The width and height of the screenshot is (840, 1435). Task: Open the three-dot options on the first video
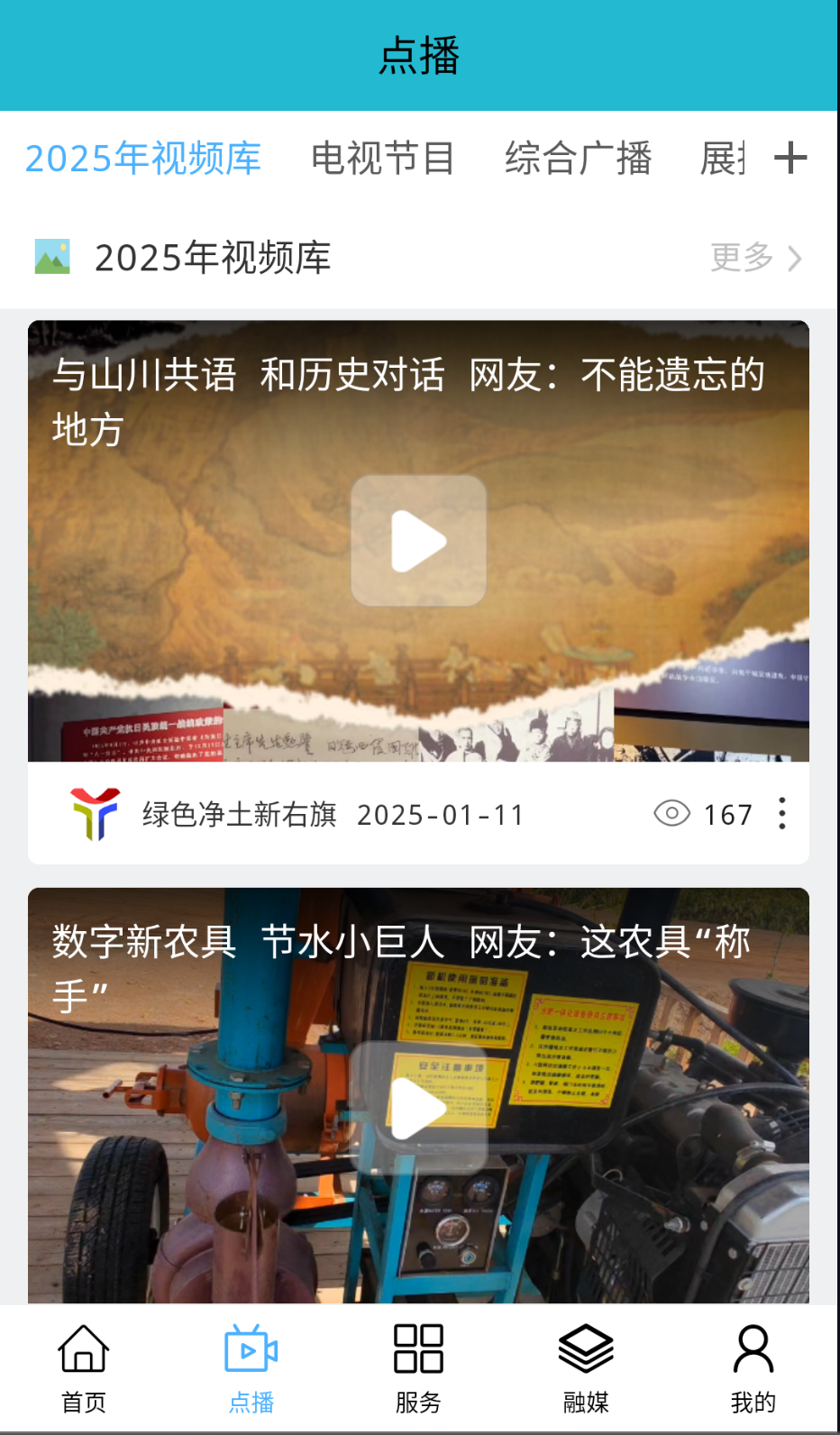782,814
